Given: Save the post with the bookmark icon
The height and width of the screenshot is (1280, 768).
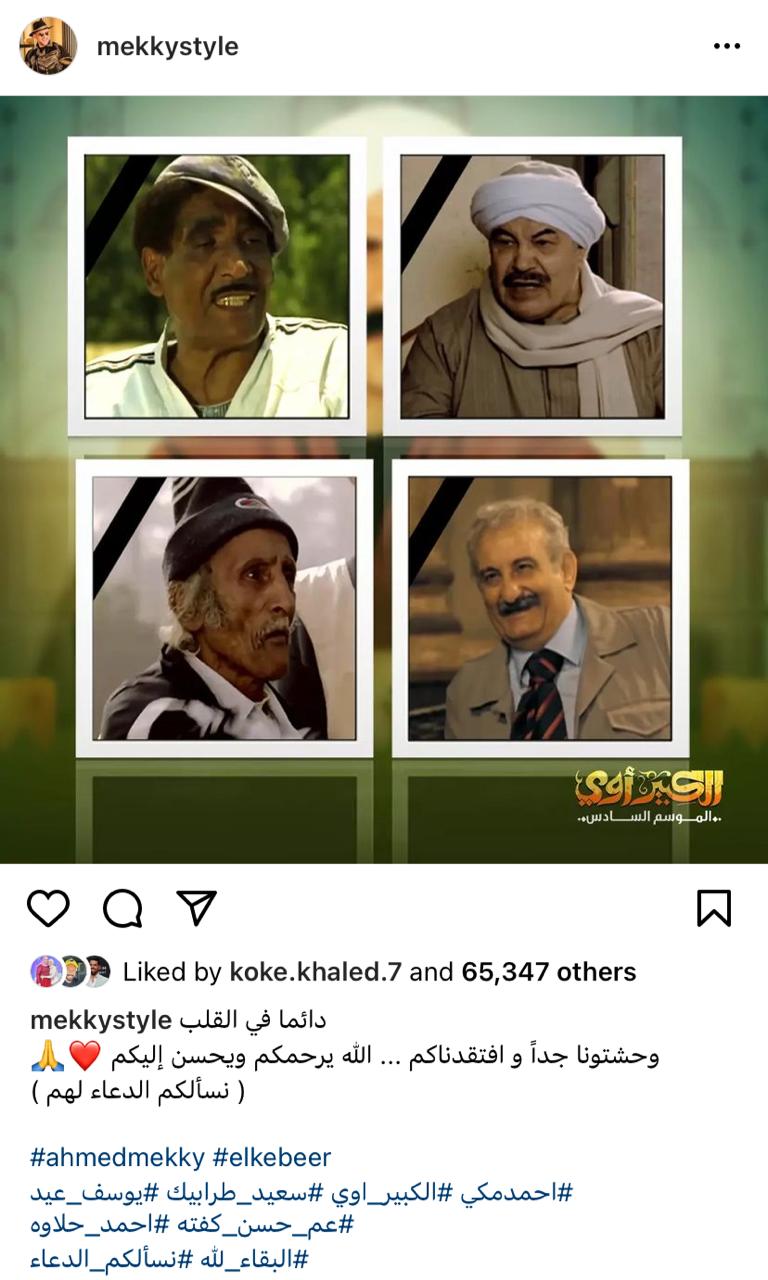Looking at the screenshot, I should coord(713,908).
